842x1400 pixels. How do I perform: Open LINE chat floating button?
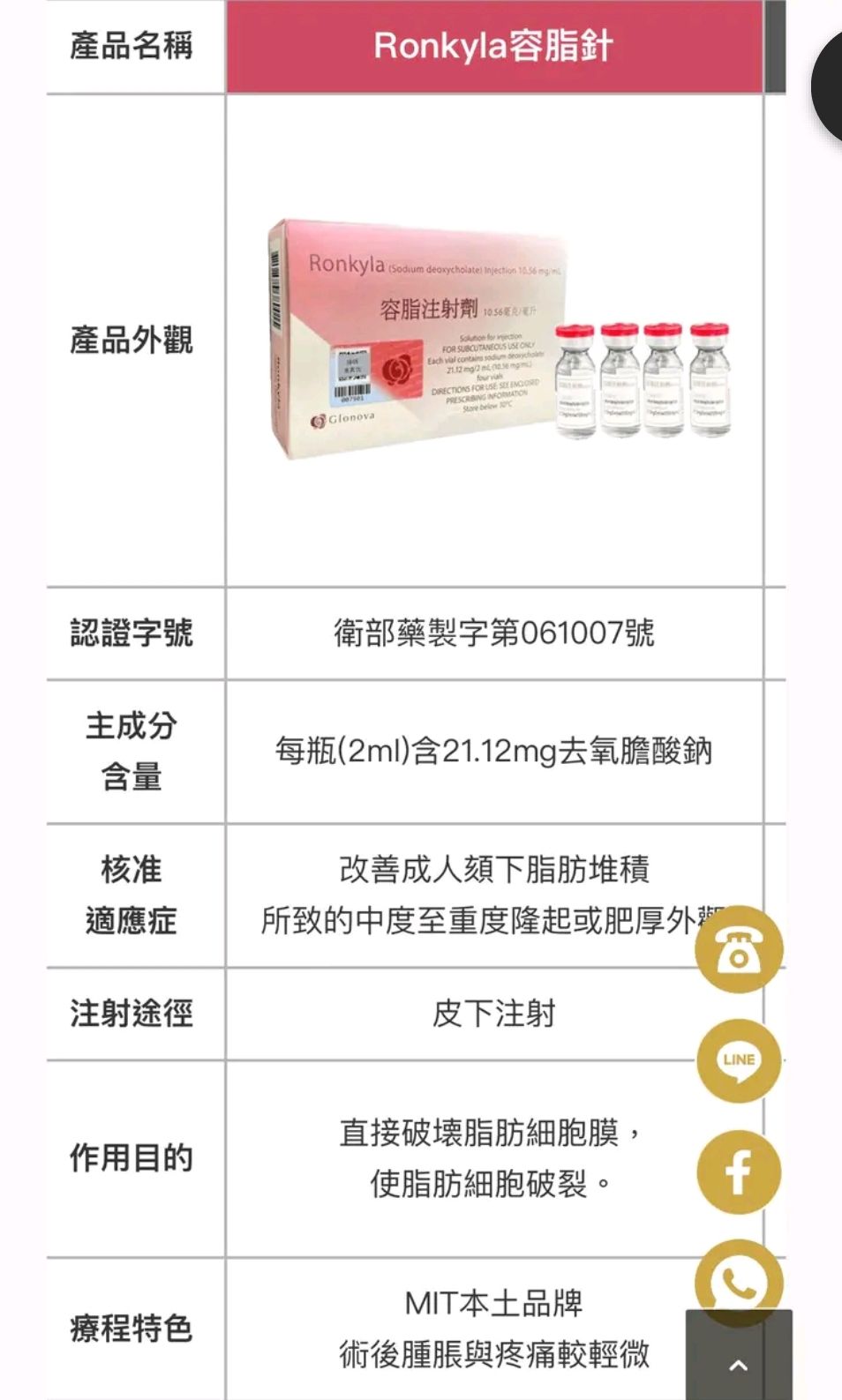(x=739, y=1061)
